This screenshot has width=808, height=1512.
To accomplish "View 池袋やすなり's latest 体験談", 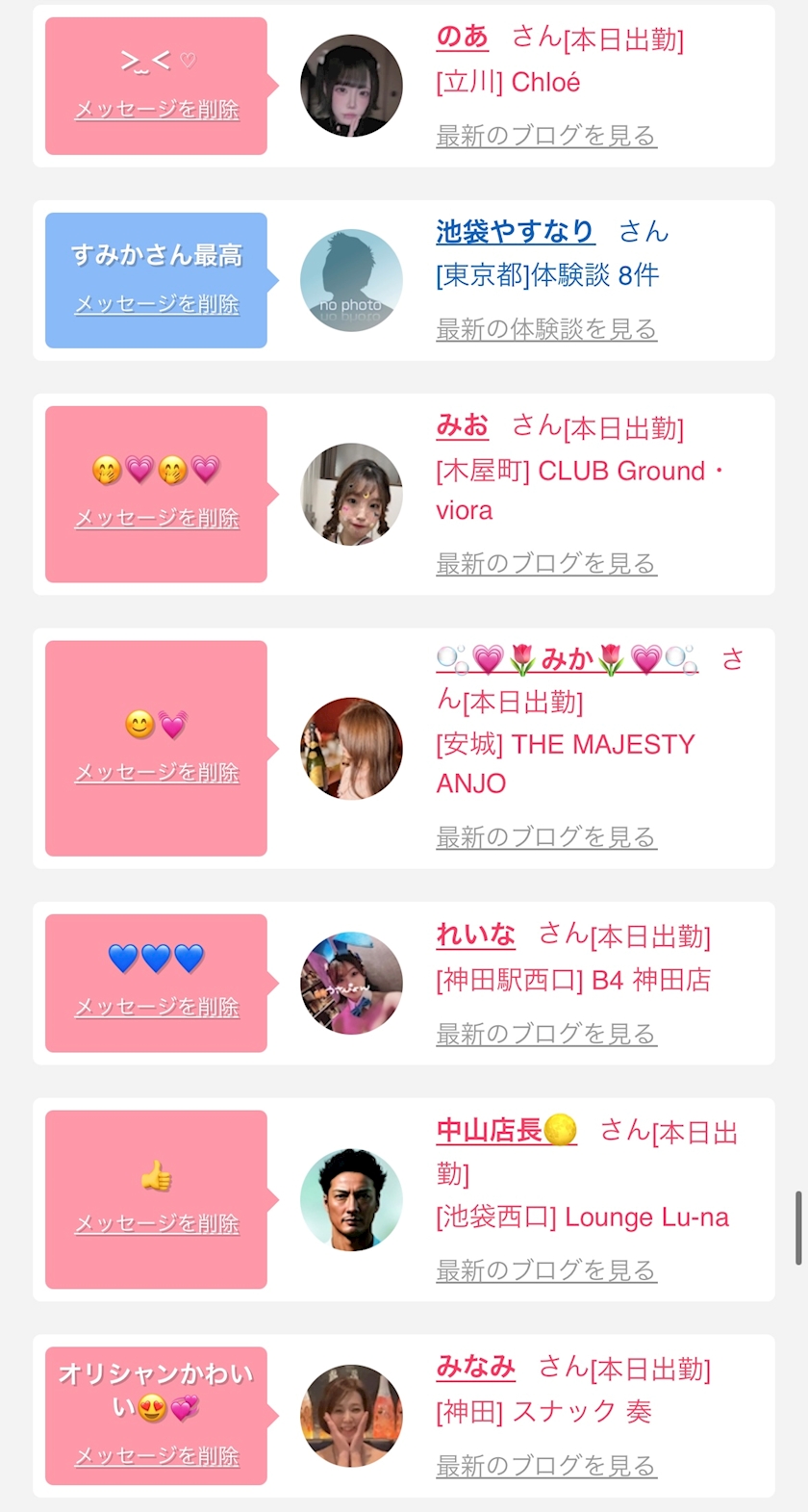I will [x=546, y=329].
